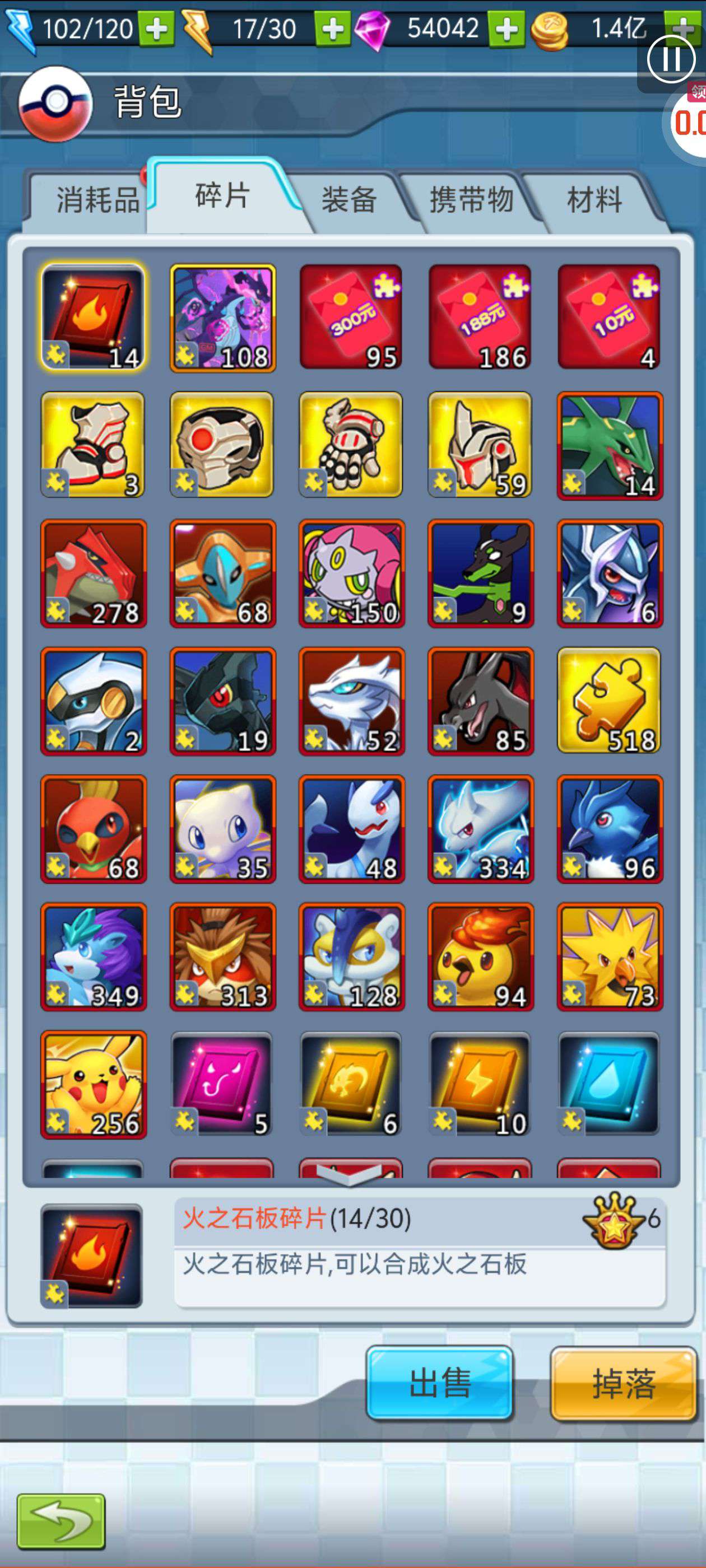Select the Groudon fragment with 278
The height and width of the screenshot is (1568, 706).
click(93, 573)
